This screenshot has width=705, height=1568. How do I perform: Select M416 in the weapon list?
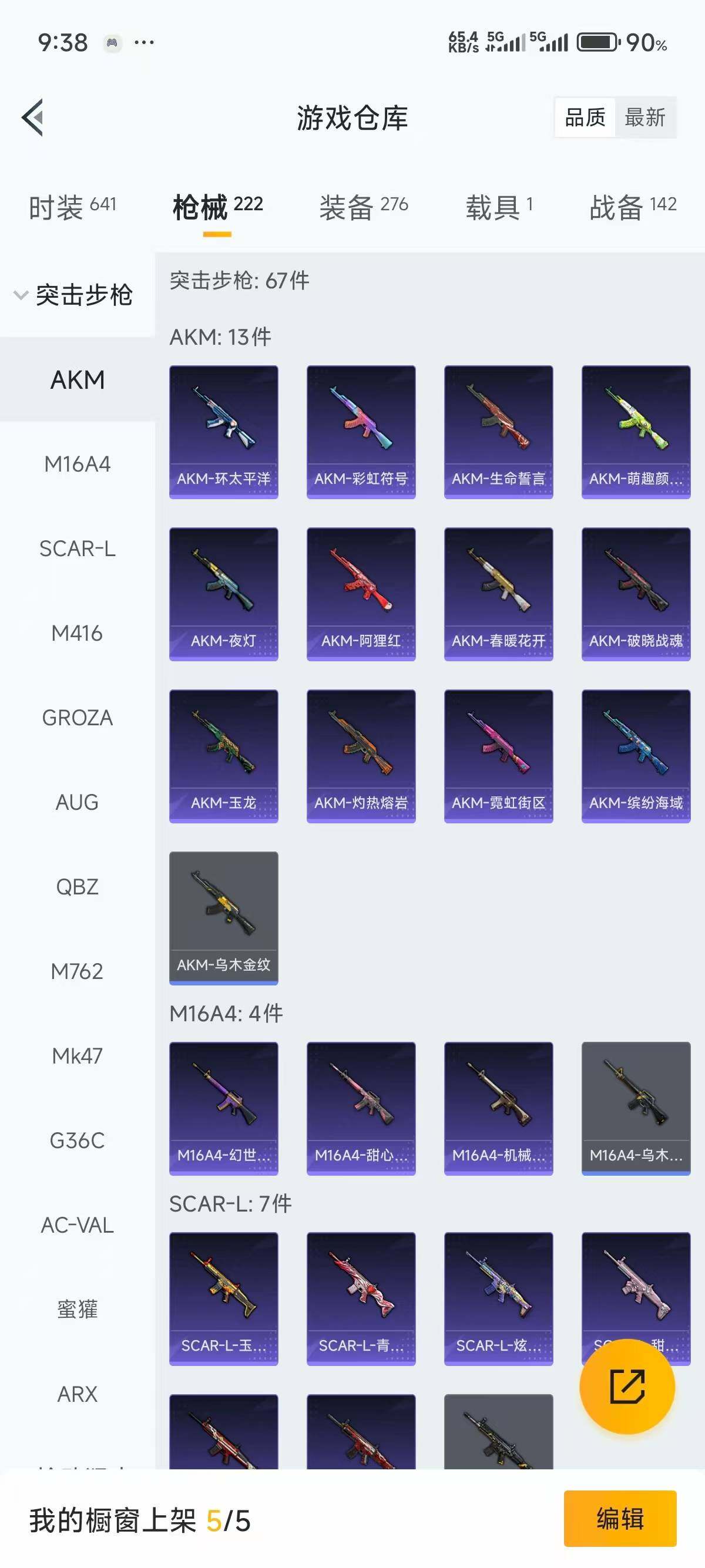pos(78,634)
